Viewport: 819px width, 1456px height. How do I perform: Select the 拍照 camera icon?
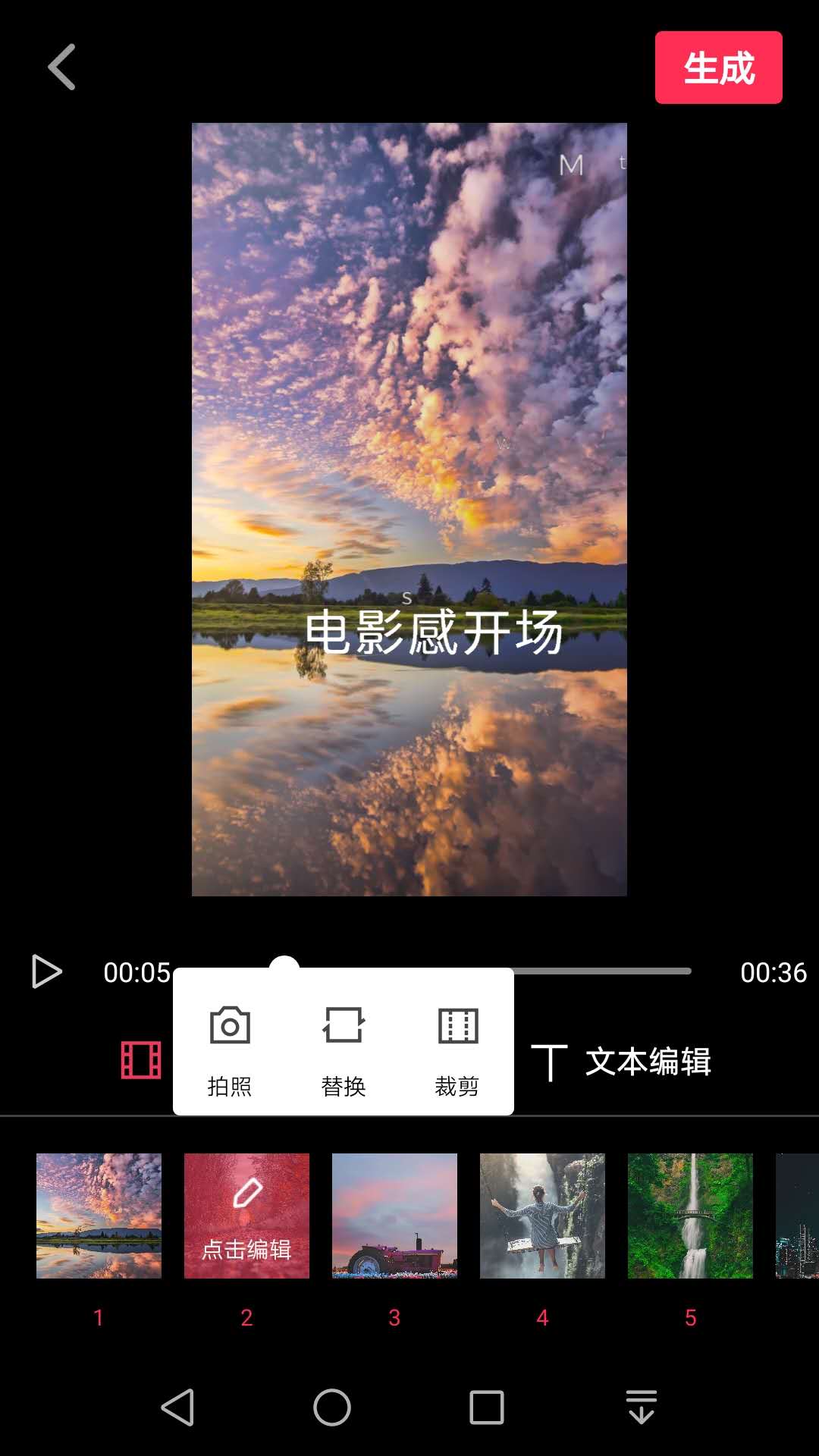click(228, 1028)
